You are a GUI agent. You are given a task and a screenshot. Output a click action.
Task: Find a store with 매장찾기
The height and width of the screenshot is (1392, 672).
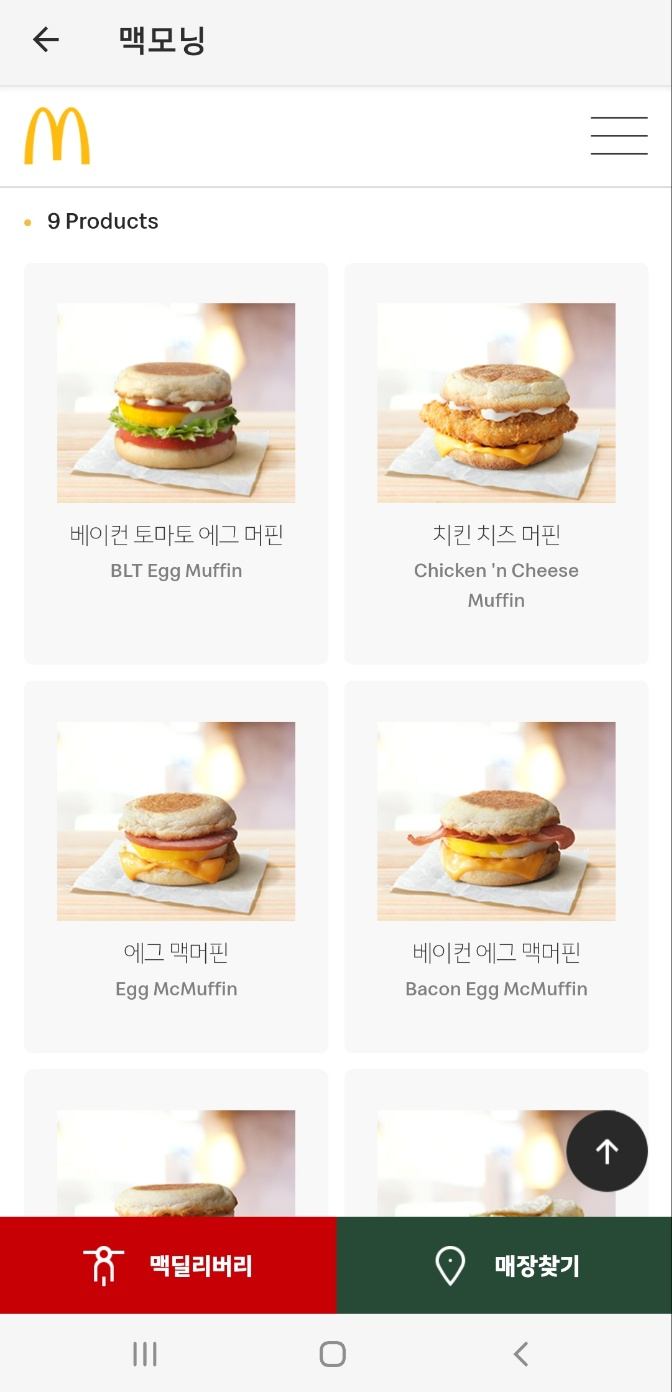pos(505,1266)
